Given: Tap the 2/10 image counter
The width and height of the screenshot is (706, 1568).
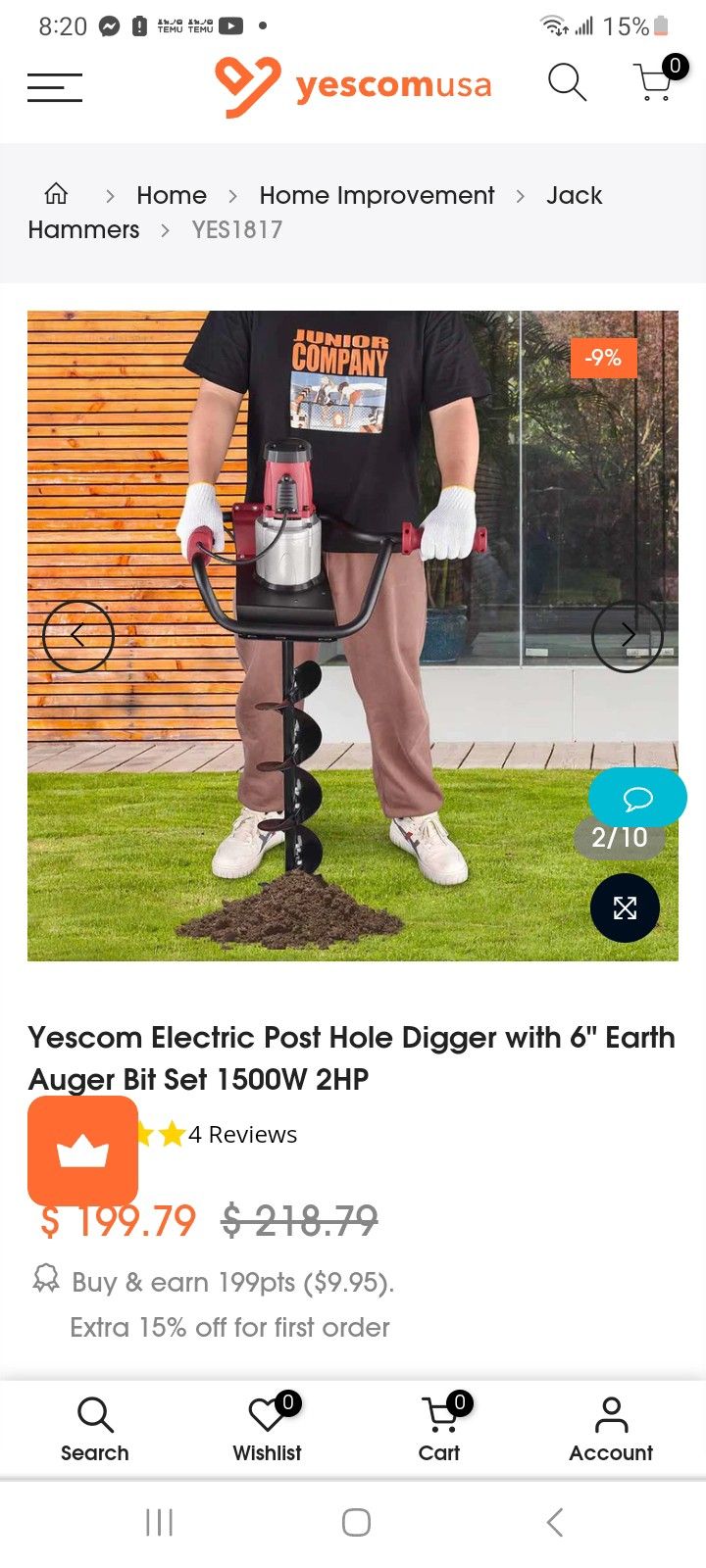Looking at the screenshot, I should coord(621,838).
